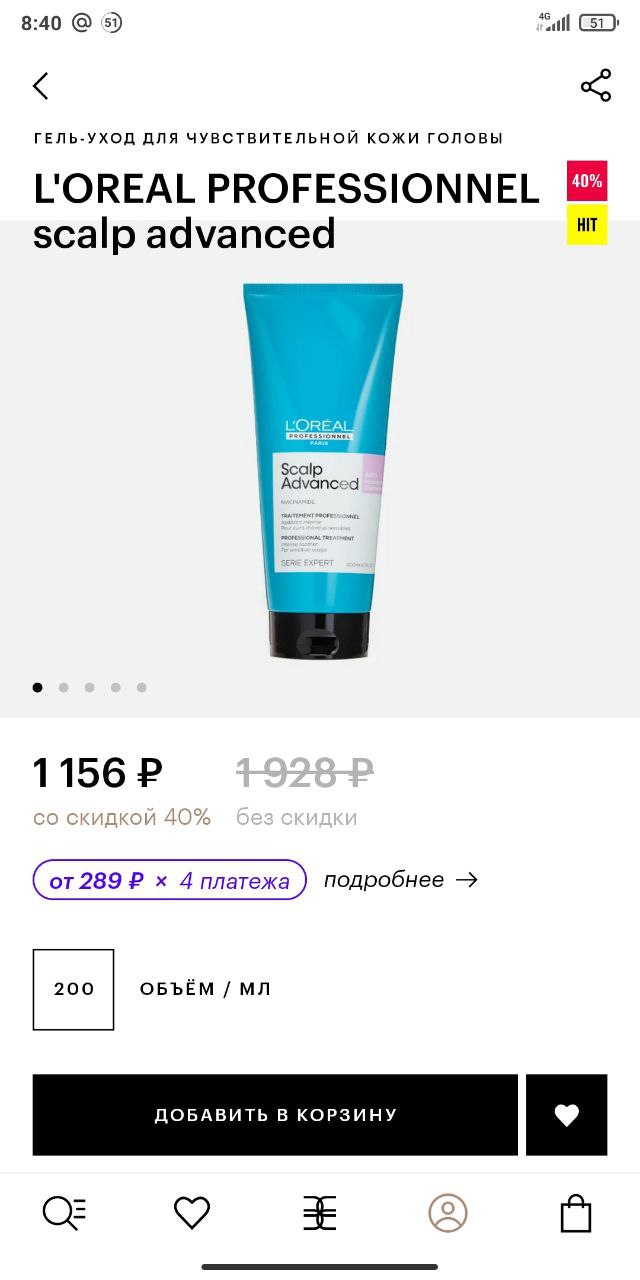Tap 'Добавить в корзину' button
This screenshot has width=640, height=1280.
click(x=275, y=1115)
